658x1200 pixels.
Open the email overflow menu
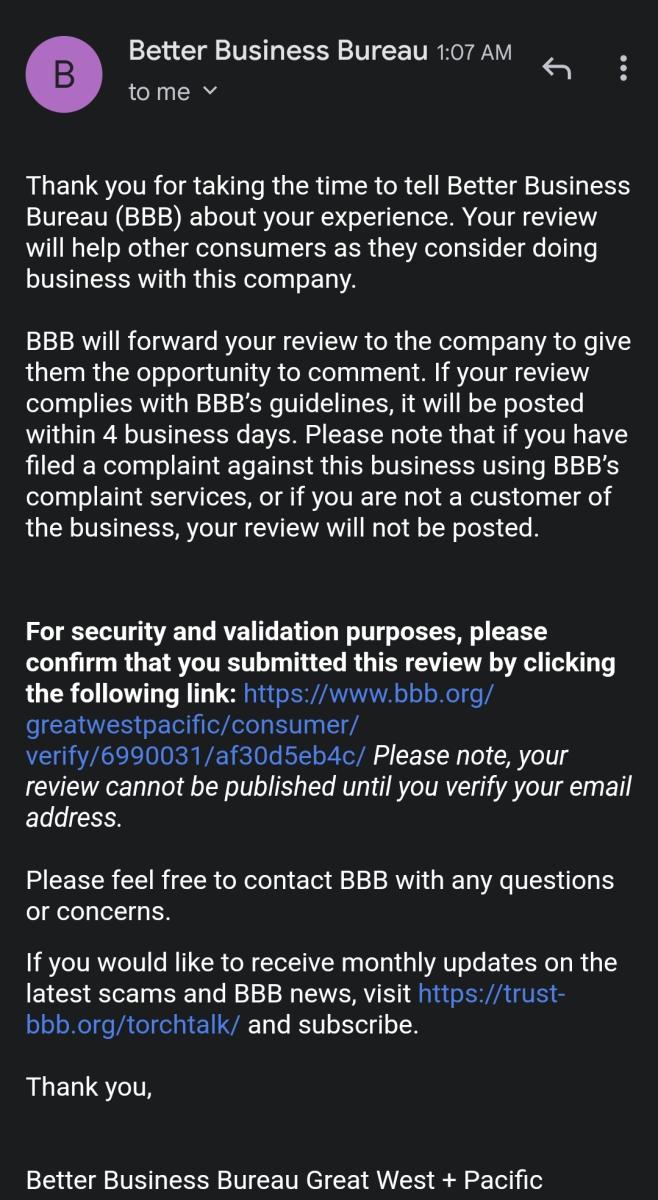pos(623,69)
